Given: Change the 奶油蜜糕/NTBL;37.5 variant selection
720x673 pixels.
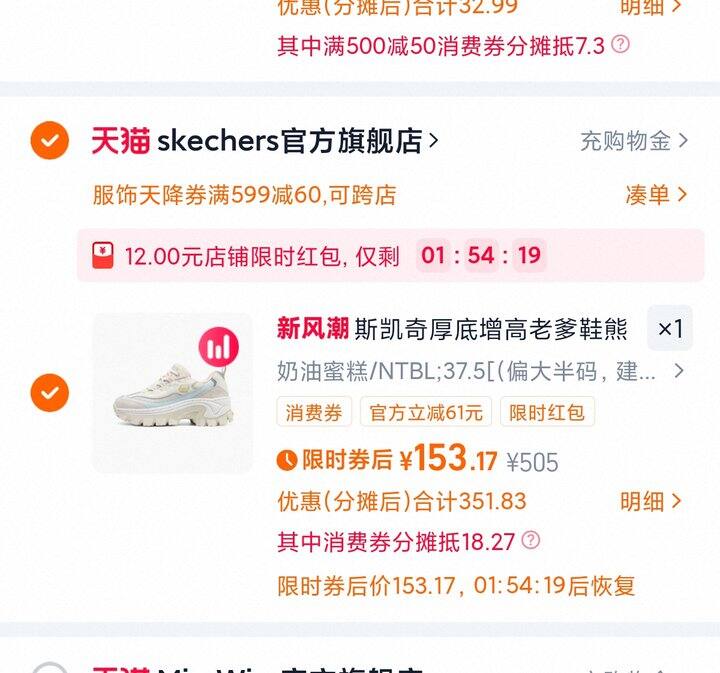Looking at the screenshot, I should coord(480,371).
